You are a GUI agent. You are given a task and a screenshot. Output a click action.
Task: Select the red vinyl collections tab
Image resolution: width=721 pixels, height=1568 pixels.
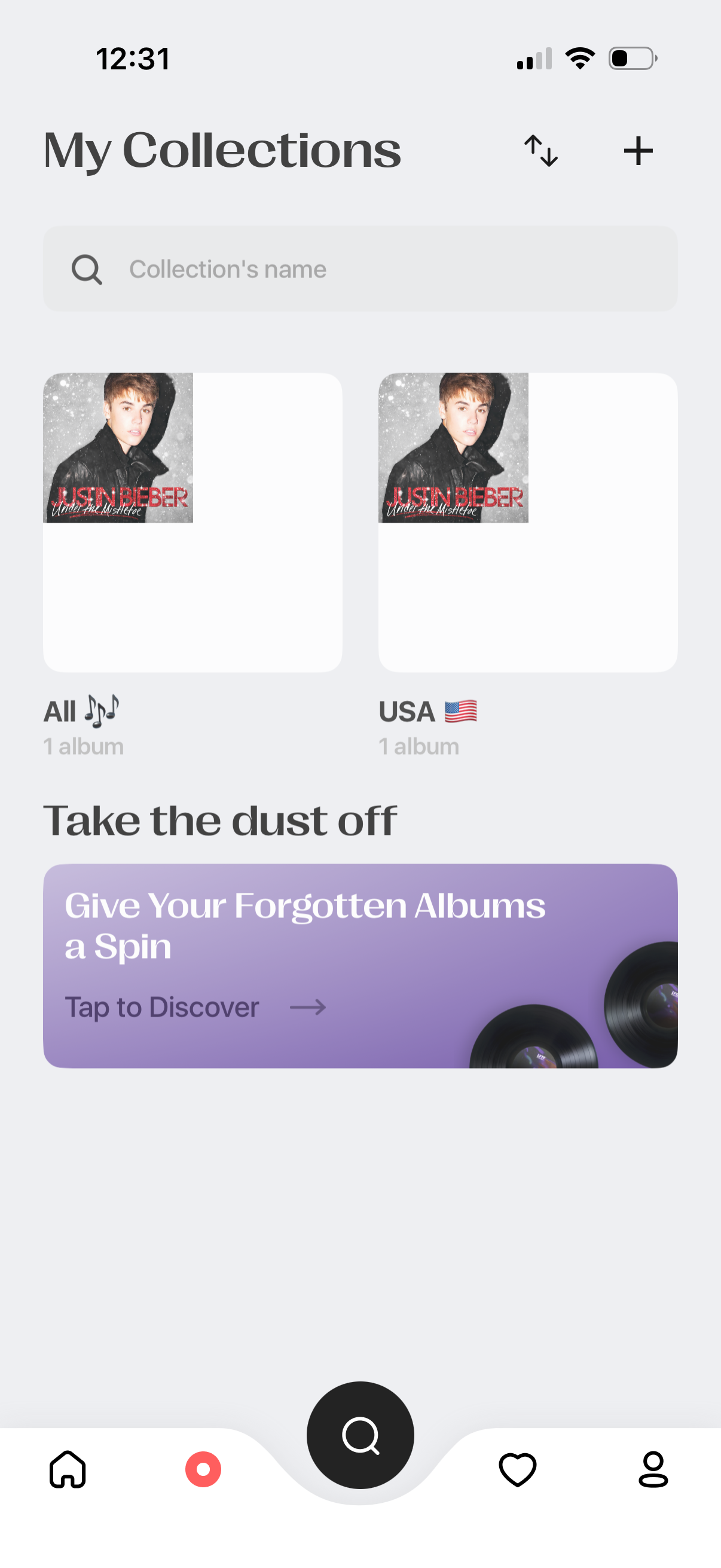203,1469
